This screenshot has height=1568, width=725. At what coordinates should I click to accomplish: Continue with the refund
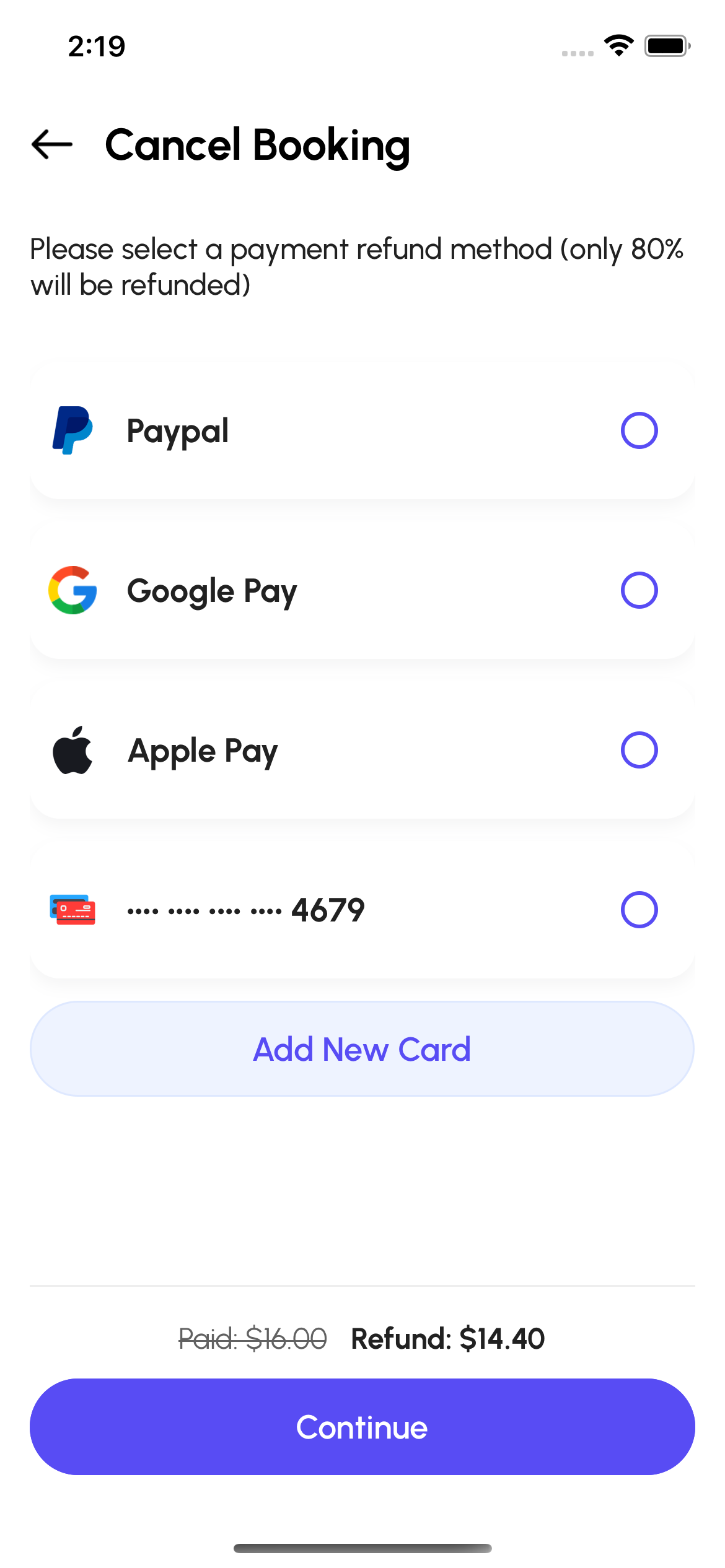362,1427
